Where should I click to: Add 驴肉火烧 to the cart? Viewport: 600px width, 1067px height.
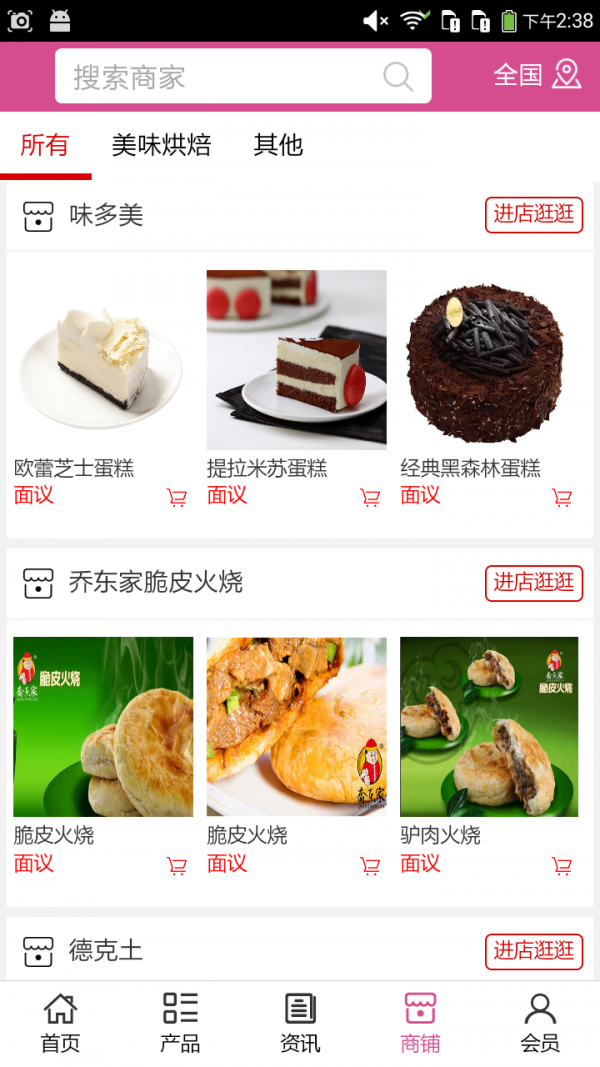tap(562, 866)
